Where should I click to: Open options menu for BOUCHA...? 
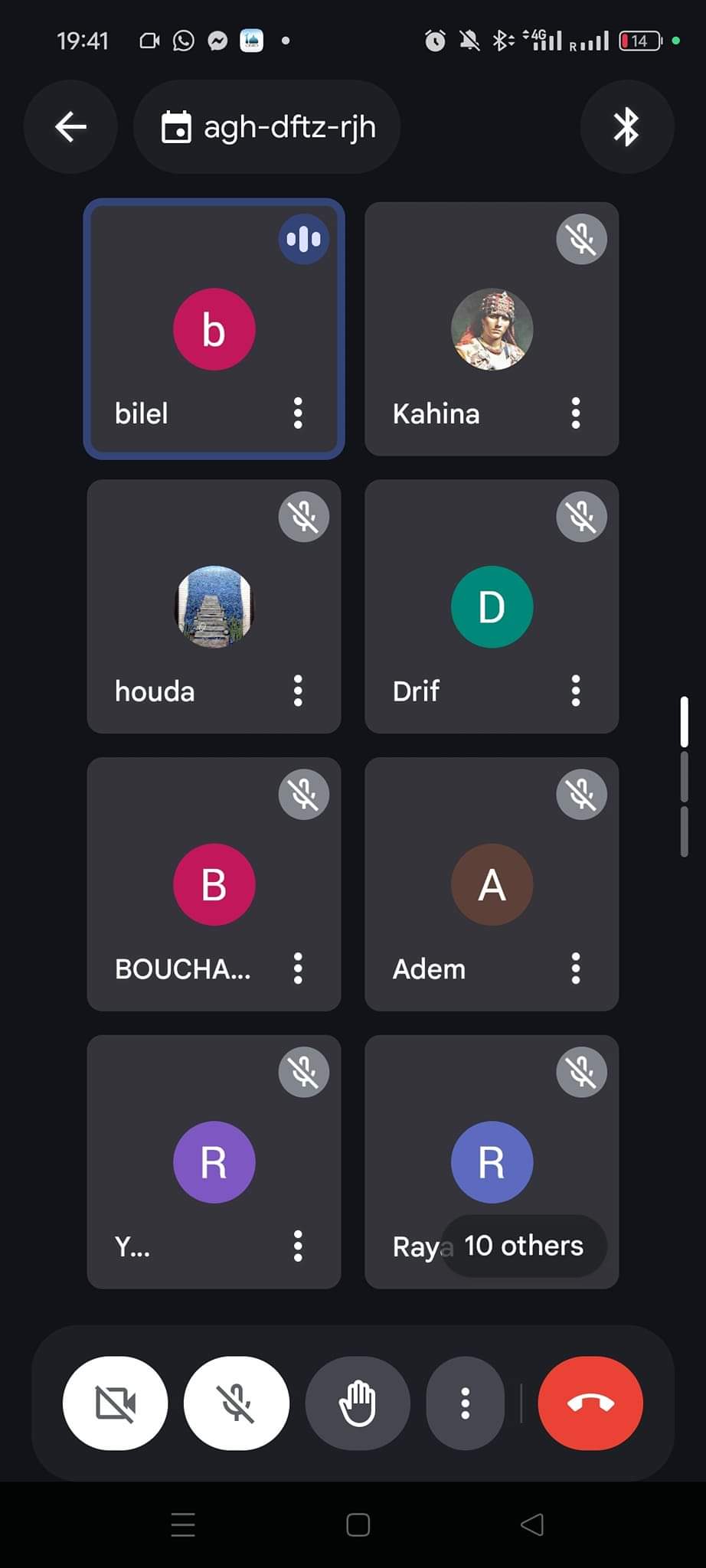298,969
